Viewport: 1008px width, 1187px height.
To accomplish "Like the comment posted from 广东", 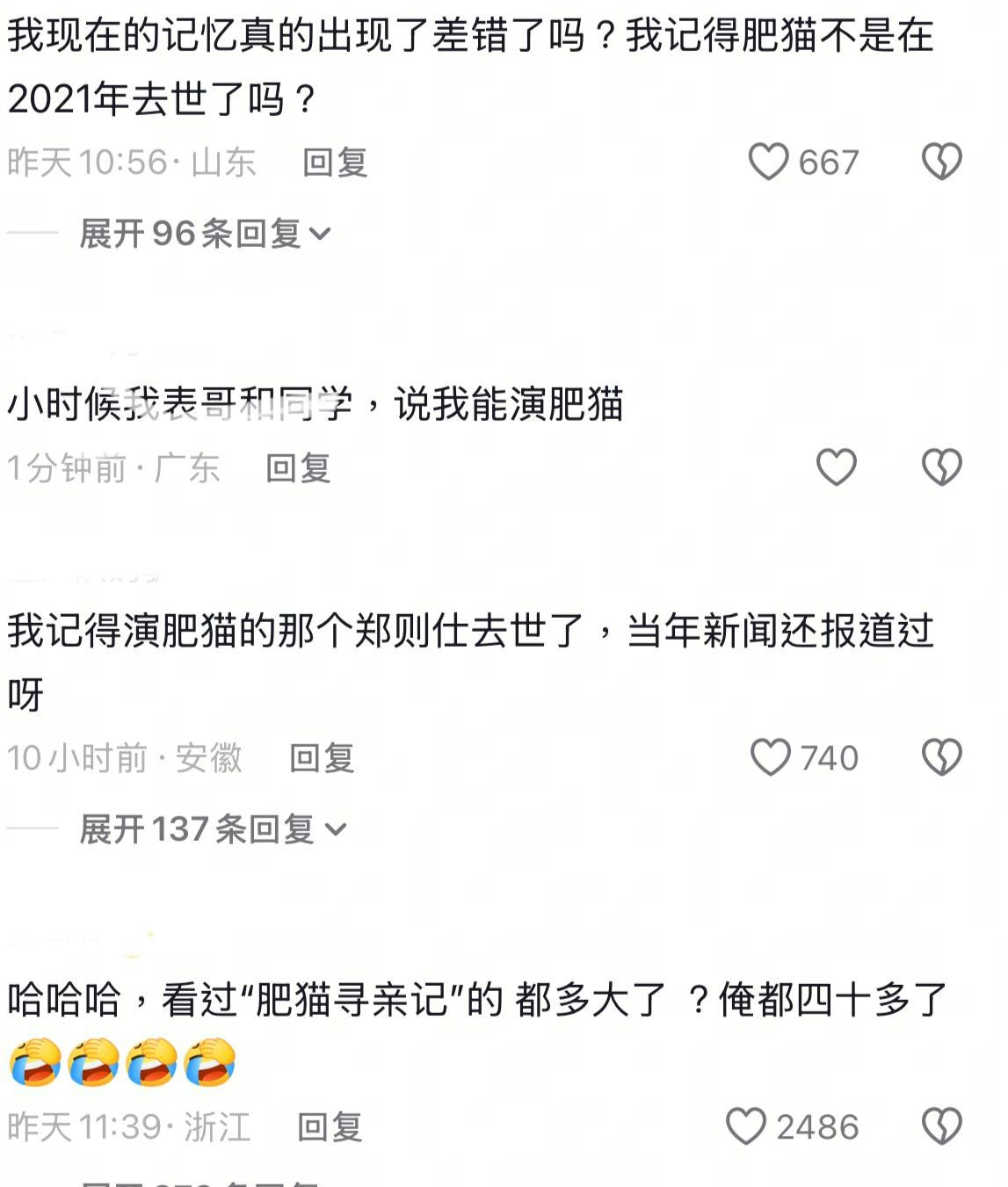I will [836, 467].
